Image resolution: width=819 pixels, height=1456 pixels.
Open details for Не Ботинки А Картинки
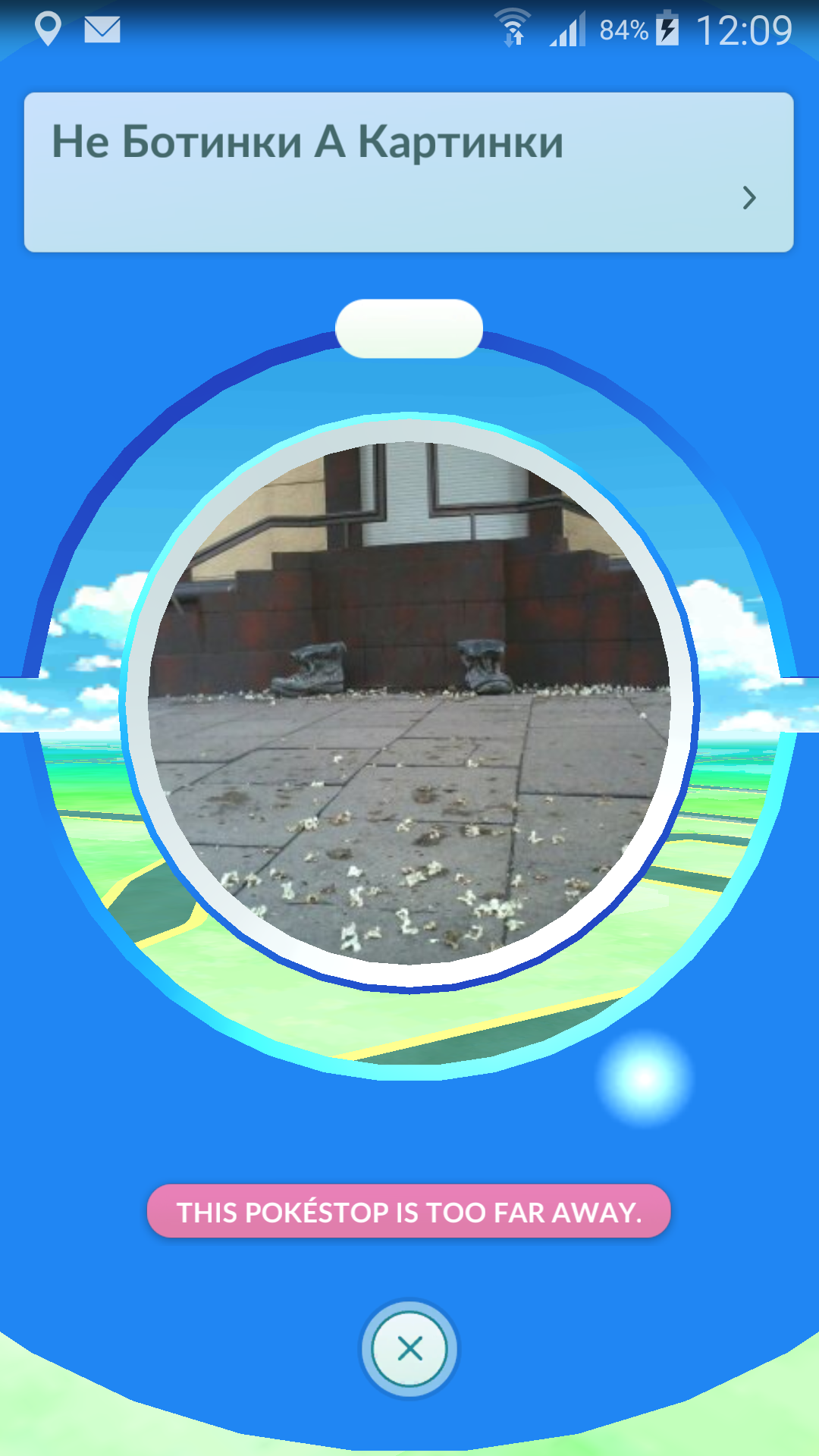[748, 198]
